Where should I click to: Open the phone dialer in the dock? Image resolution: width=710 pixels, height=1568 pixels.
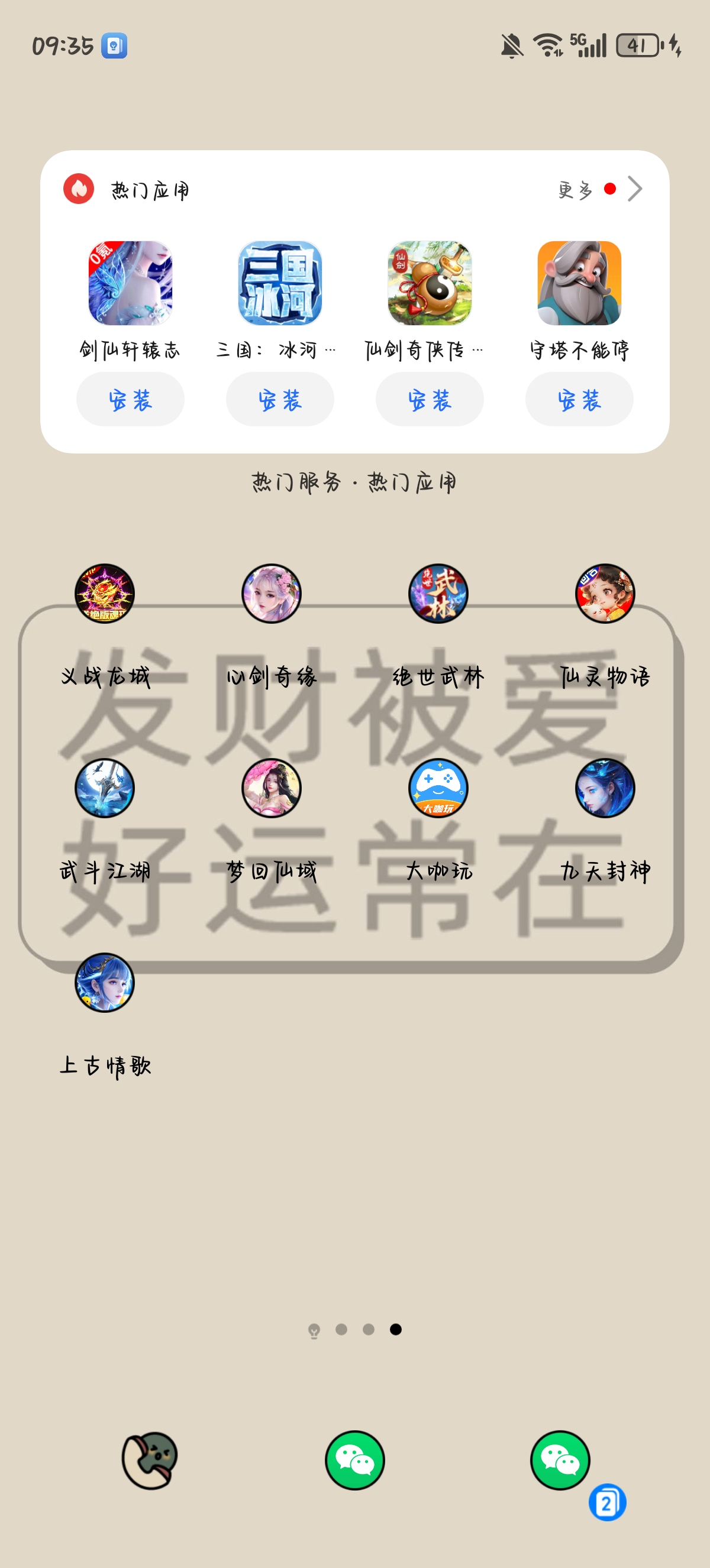click(150, 1460)
